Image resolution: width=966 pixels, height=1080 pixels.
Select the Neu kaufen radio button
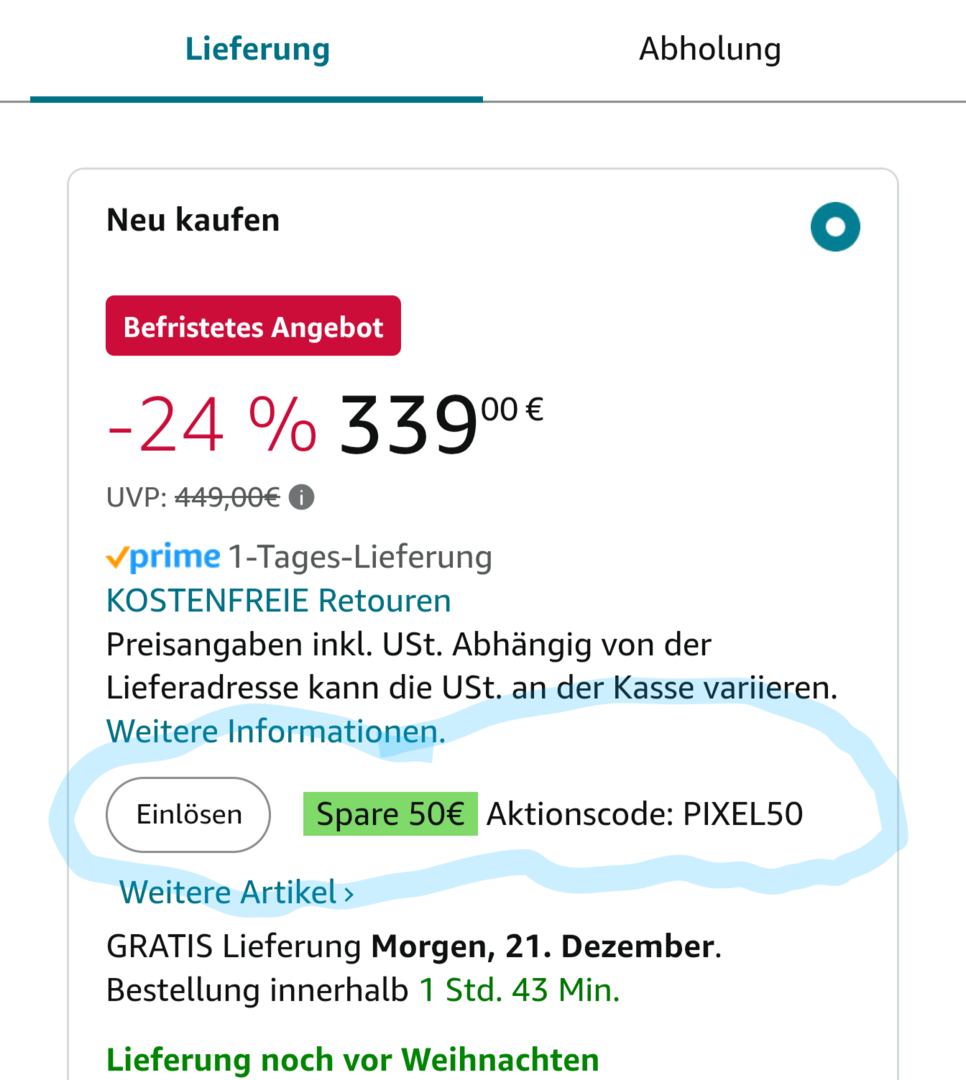pyautogui.click(x=835, y=228)
